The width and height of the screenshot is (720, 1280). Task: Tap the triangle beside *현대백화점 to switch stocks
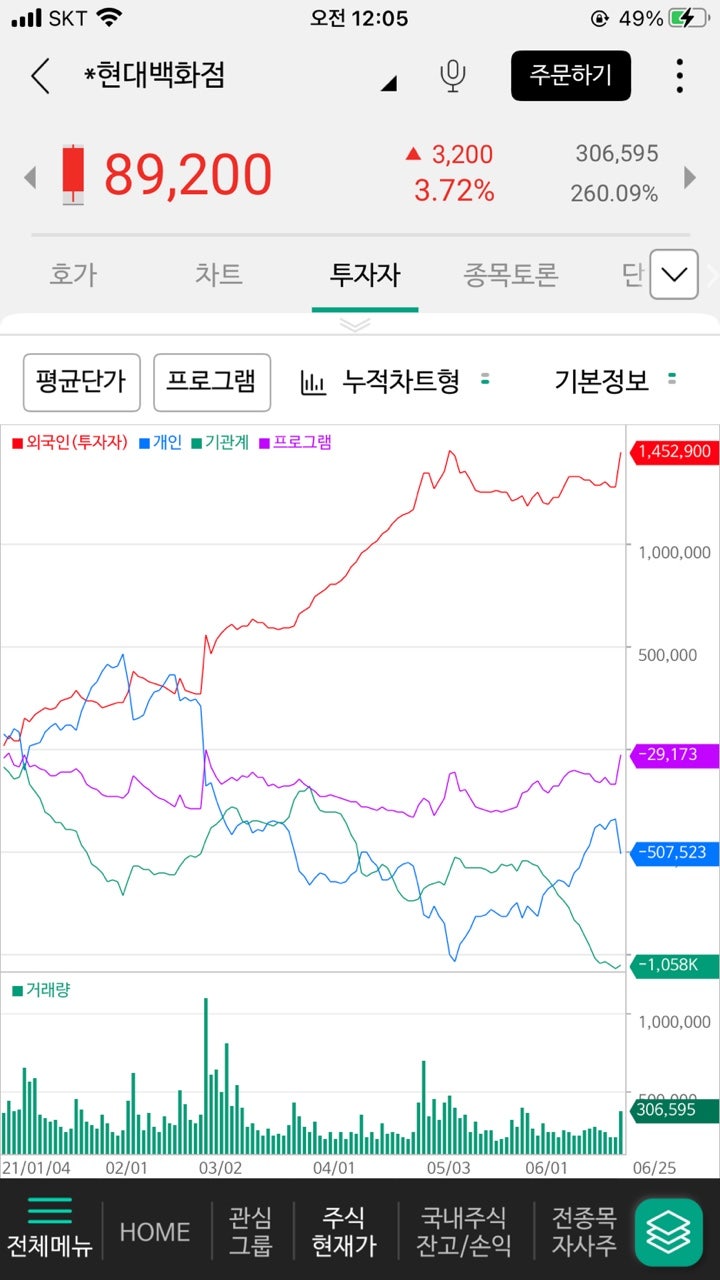(389, 85)
